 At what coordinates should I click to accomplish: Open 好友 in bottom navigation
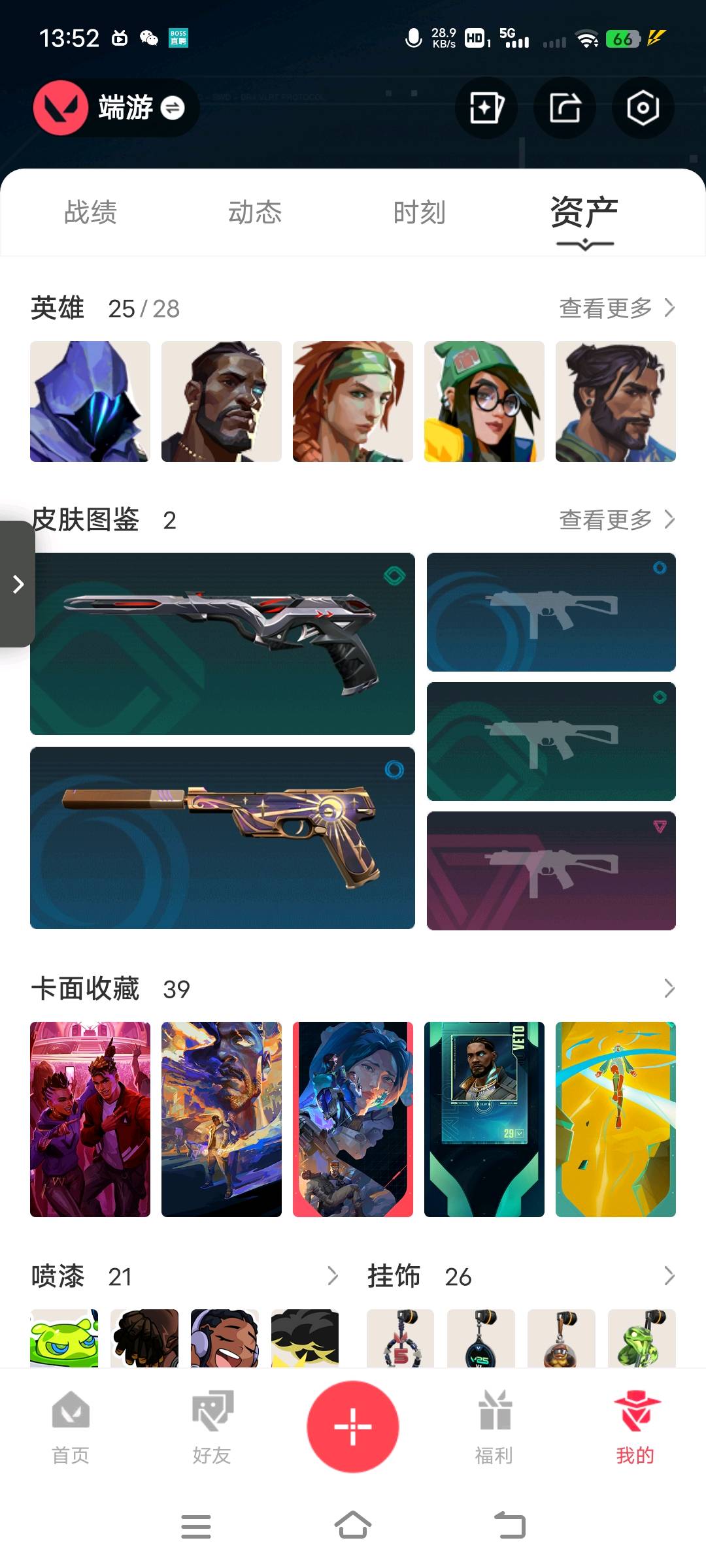point(212,1428)
